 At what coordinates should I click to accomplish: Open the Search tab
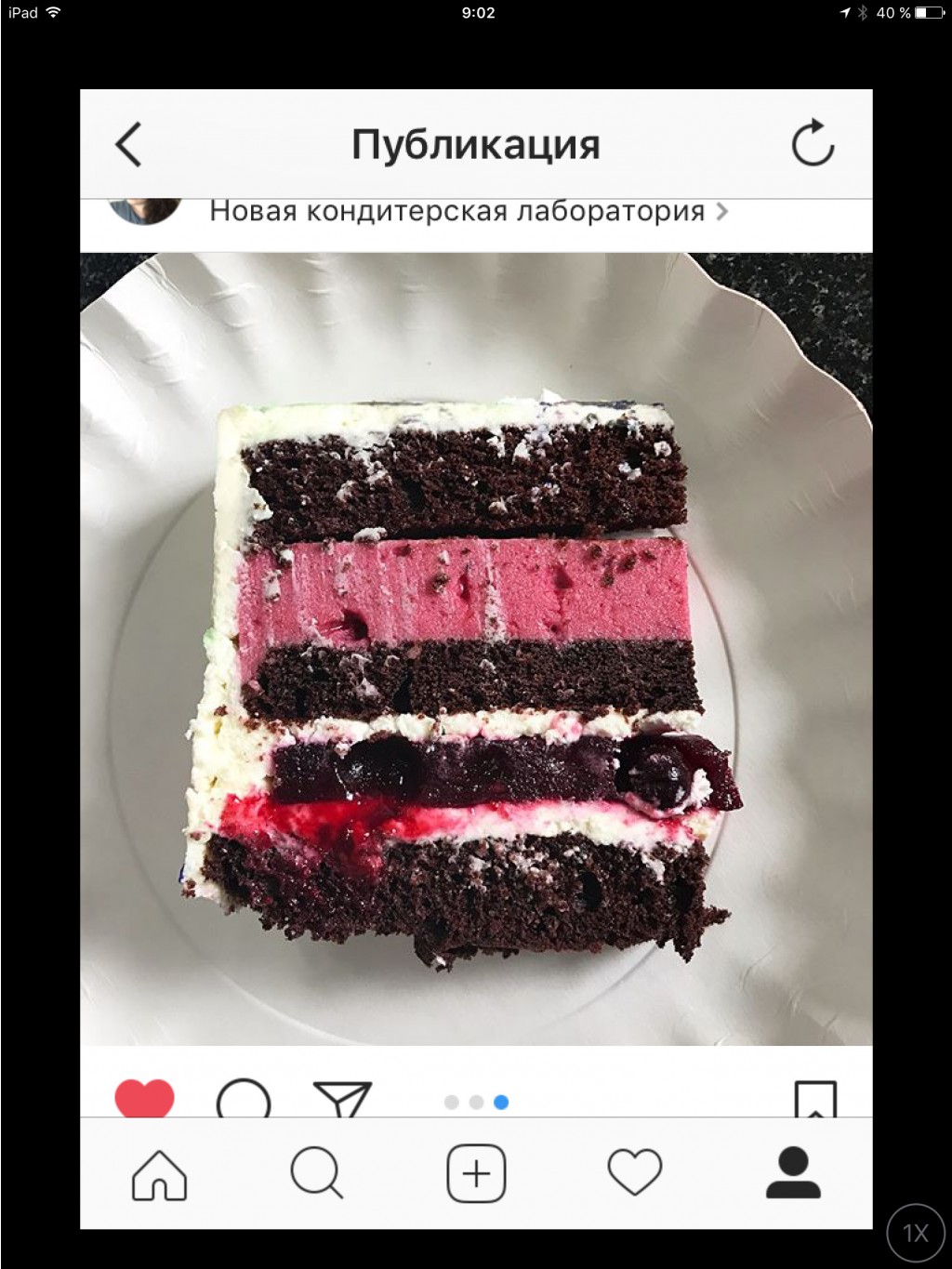coord(317,1173)
